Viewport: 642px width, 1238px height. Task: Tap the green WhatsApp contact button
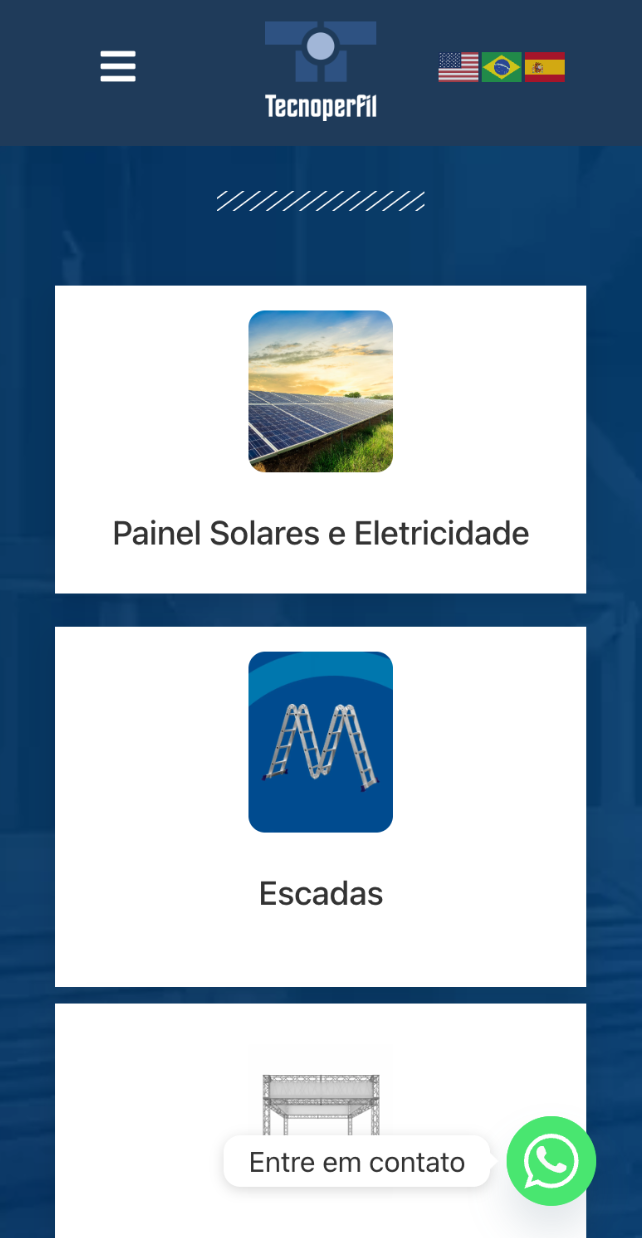tap(551, 1161)
